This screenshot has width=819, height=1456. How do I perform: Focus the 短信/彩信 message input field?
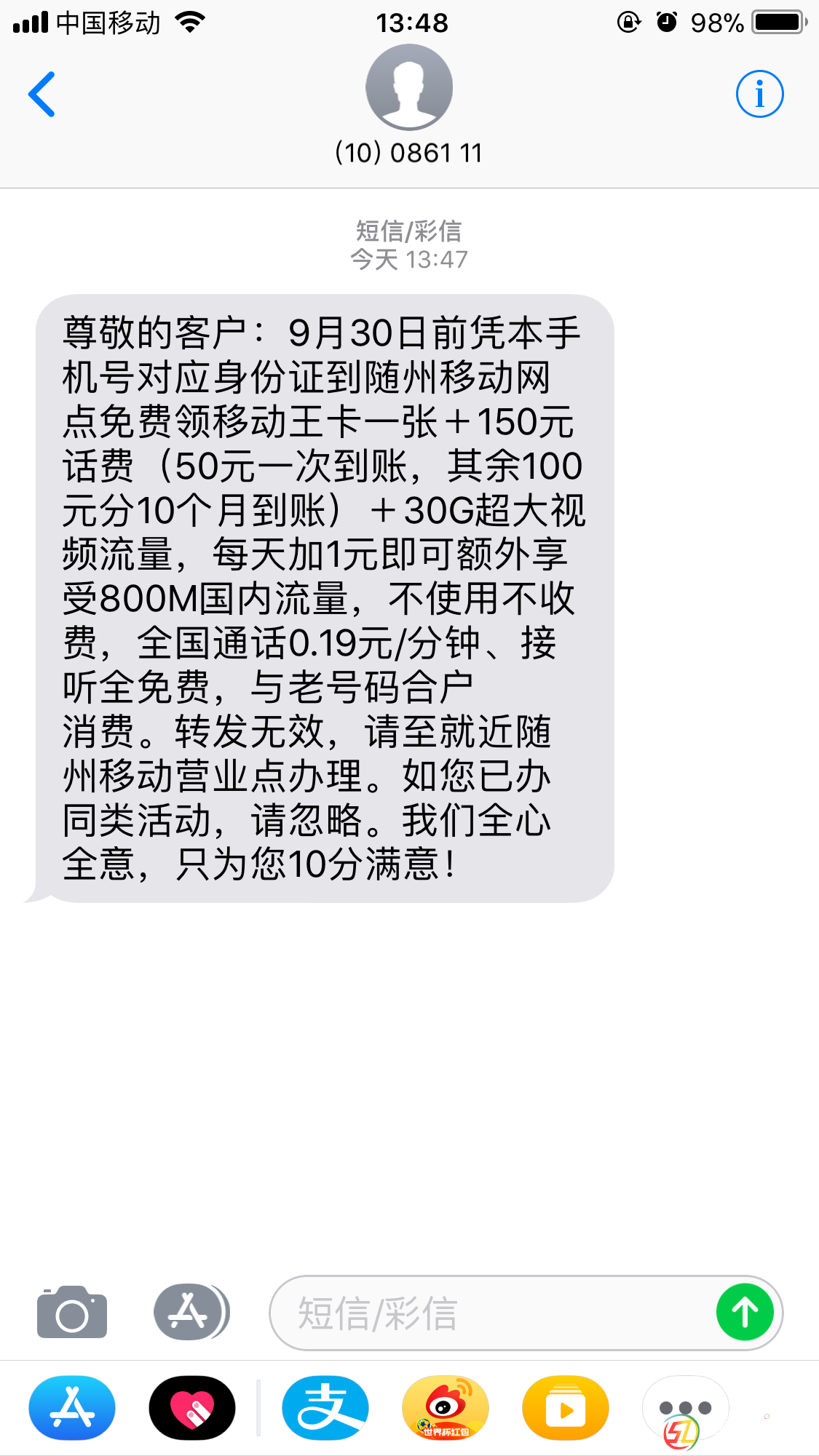(x=488, y=1313)
